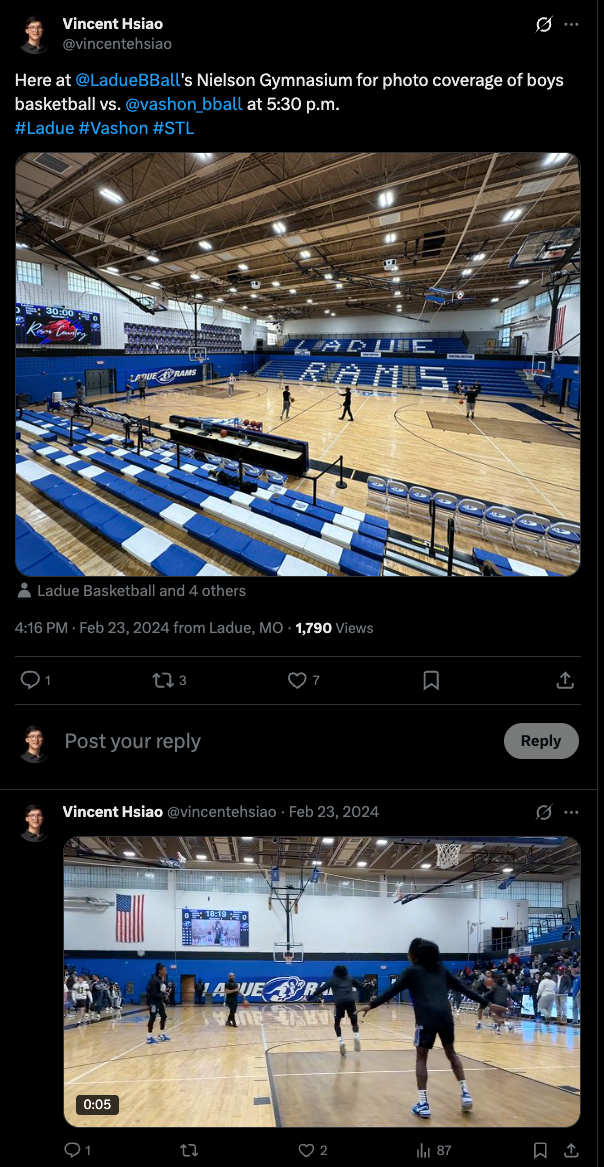
Task: Open the #STL hashtag
Action: [x=173, y=128]
